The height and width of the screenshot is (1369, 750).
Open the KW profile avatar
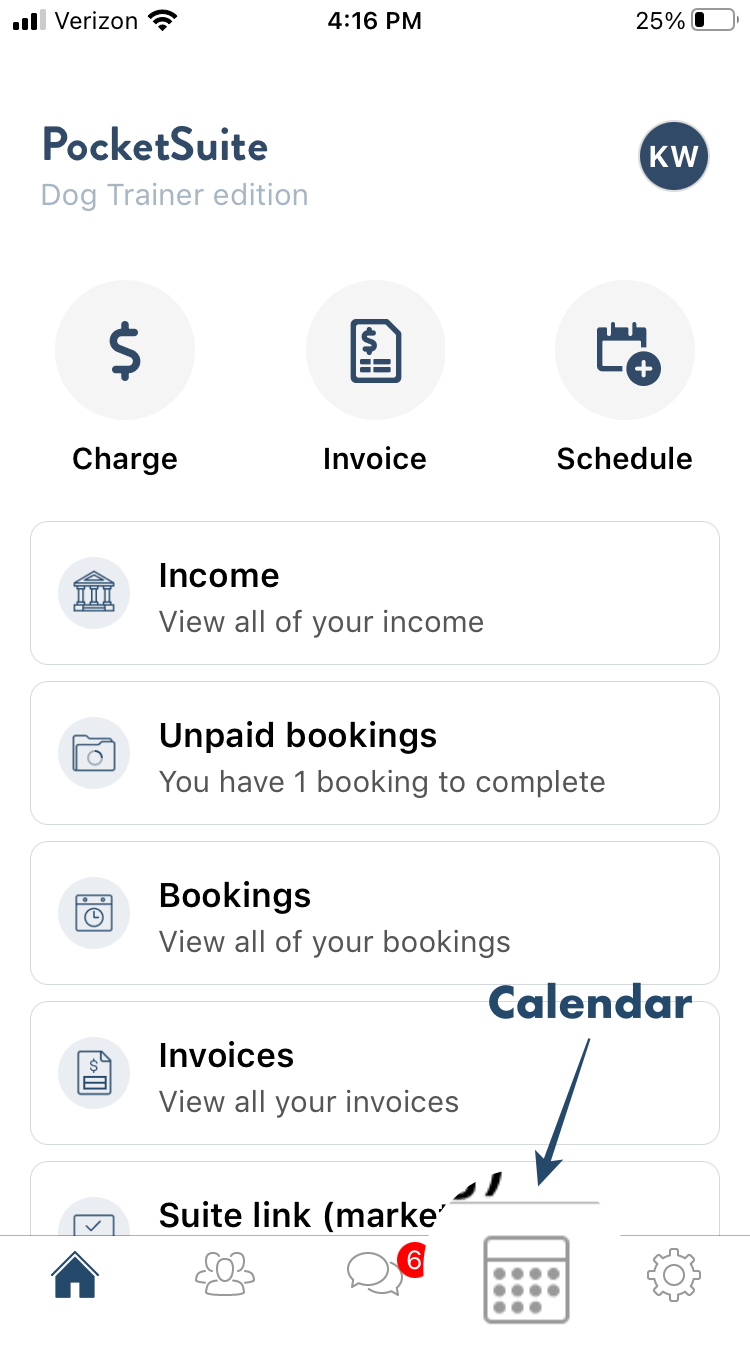(x=674, y=157)
